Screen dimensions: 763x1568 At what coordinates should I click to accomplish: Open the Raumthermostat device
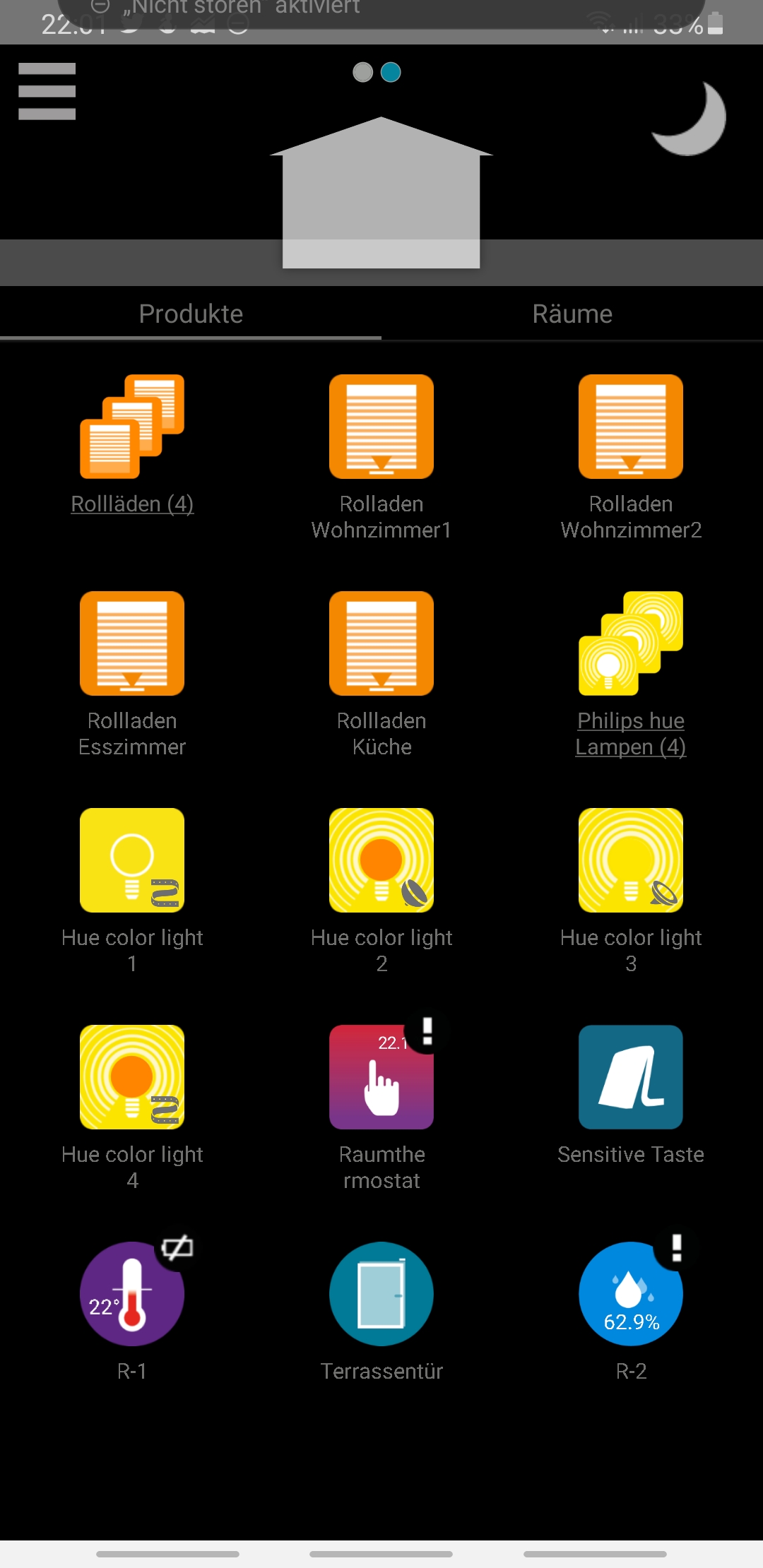pyautogui.click(x=381, y=1078)
